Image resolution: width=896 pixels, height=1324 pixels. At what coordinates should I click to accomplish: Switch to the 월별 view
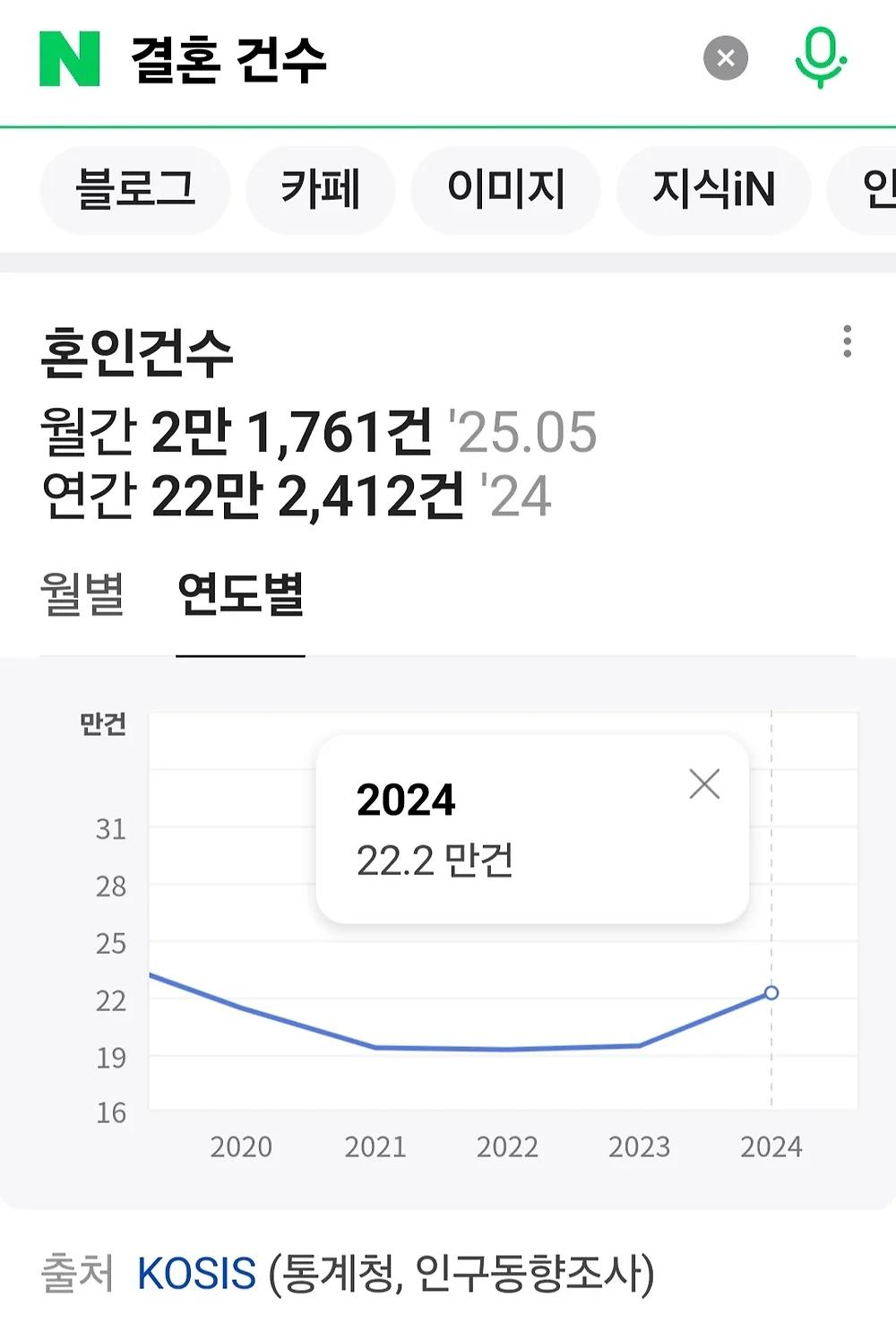point(81,590)
